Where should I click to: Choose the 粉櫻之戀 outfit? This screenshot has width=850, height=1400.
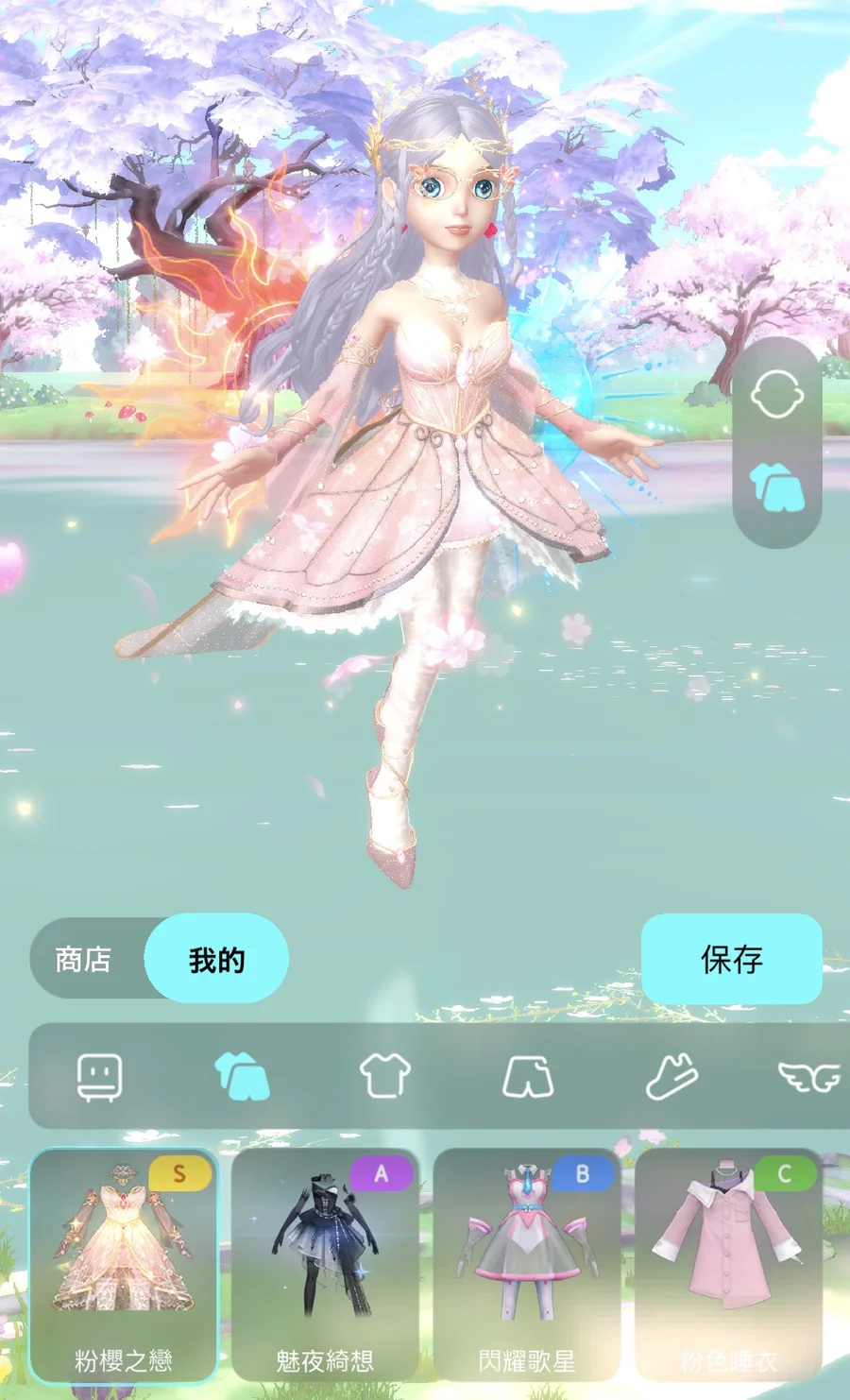click(x=124, y=1265)
